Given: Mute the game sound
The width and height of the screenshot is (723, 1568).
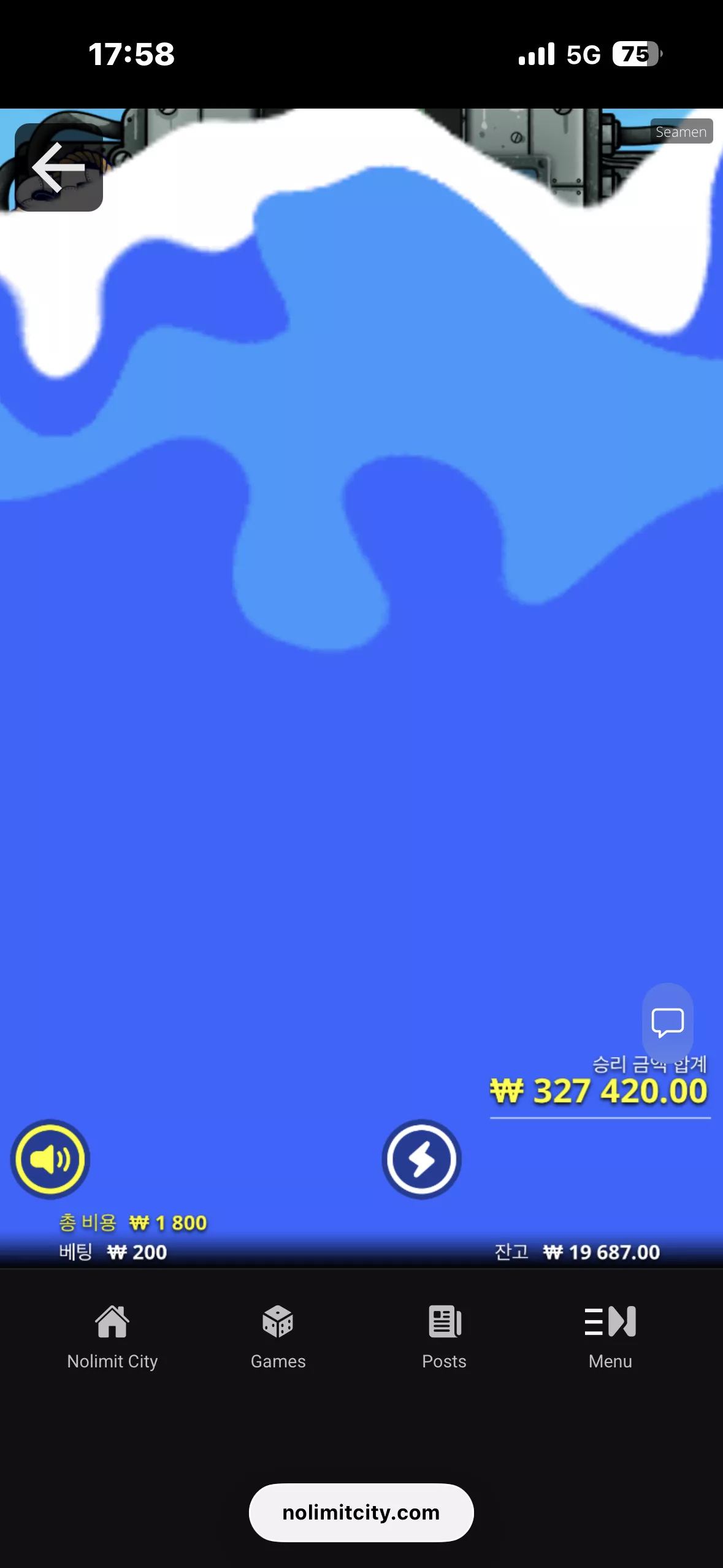Looking at the screenshot, I should click(x=50, y=1159).
